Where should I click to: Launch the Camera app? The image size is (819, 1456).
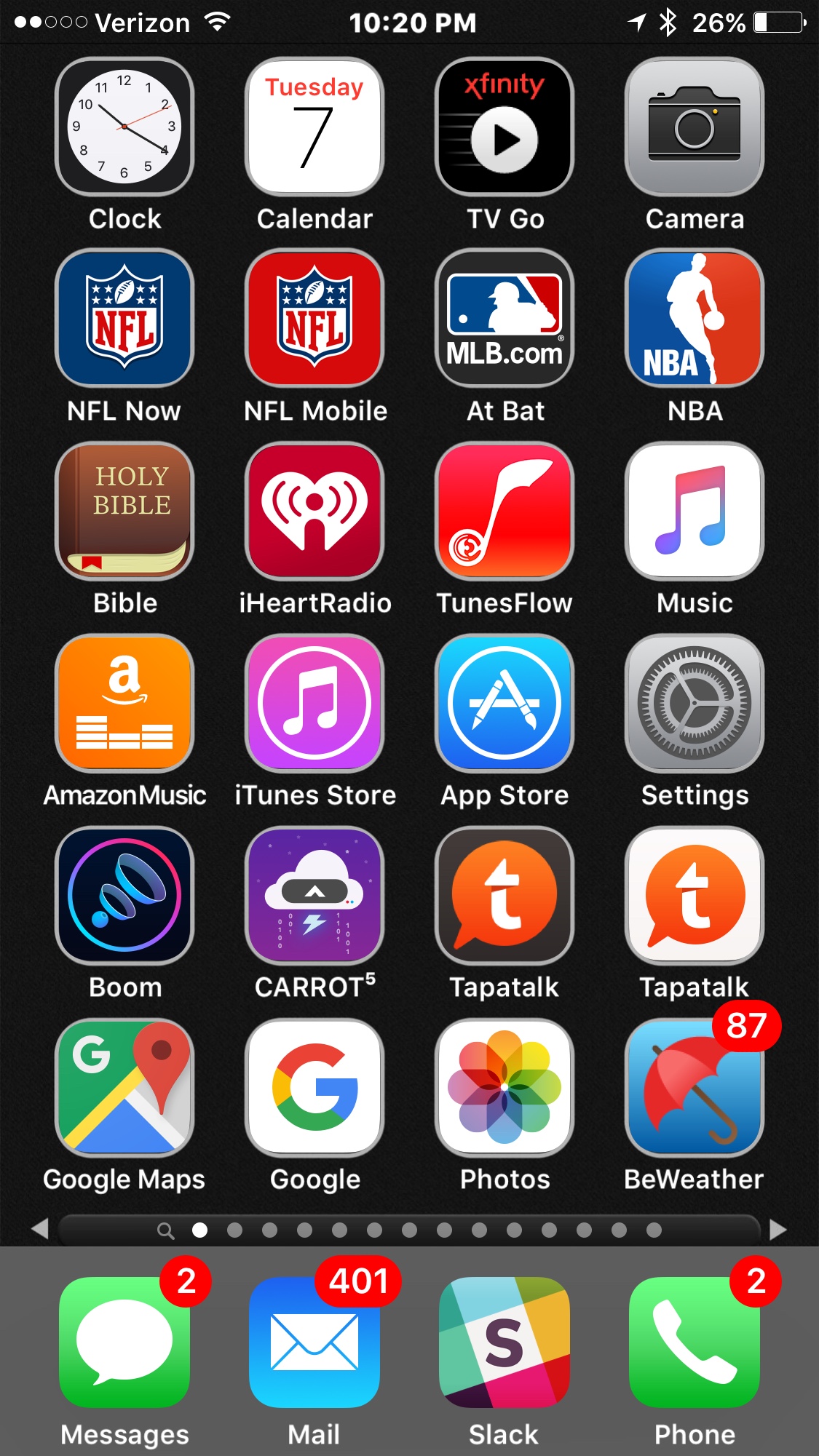(x=695, y=127)
